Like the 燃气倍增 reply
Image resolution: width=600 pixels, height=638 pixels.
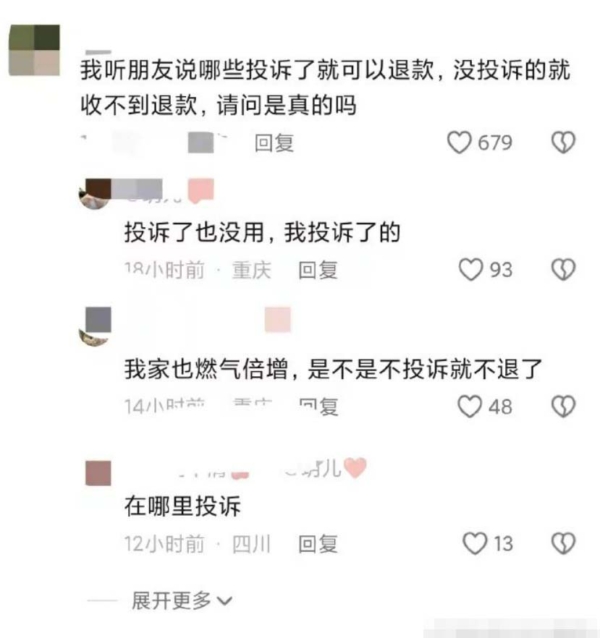click(x=470, y=406)
